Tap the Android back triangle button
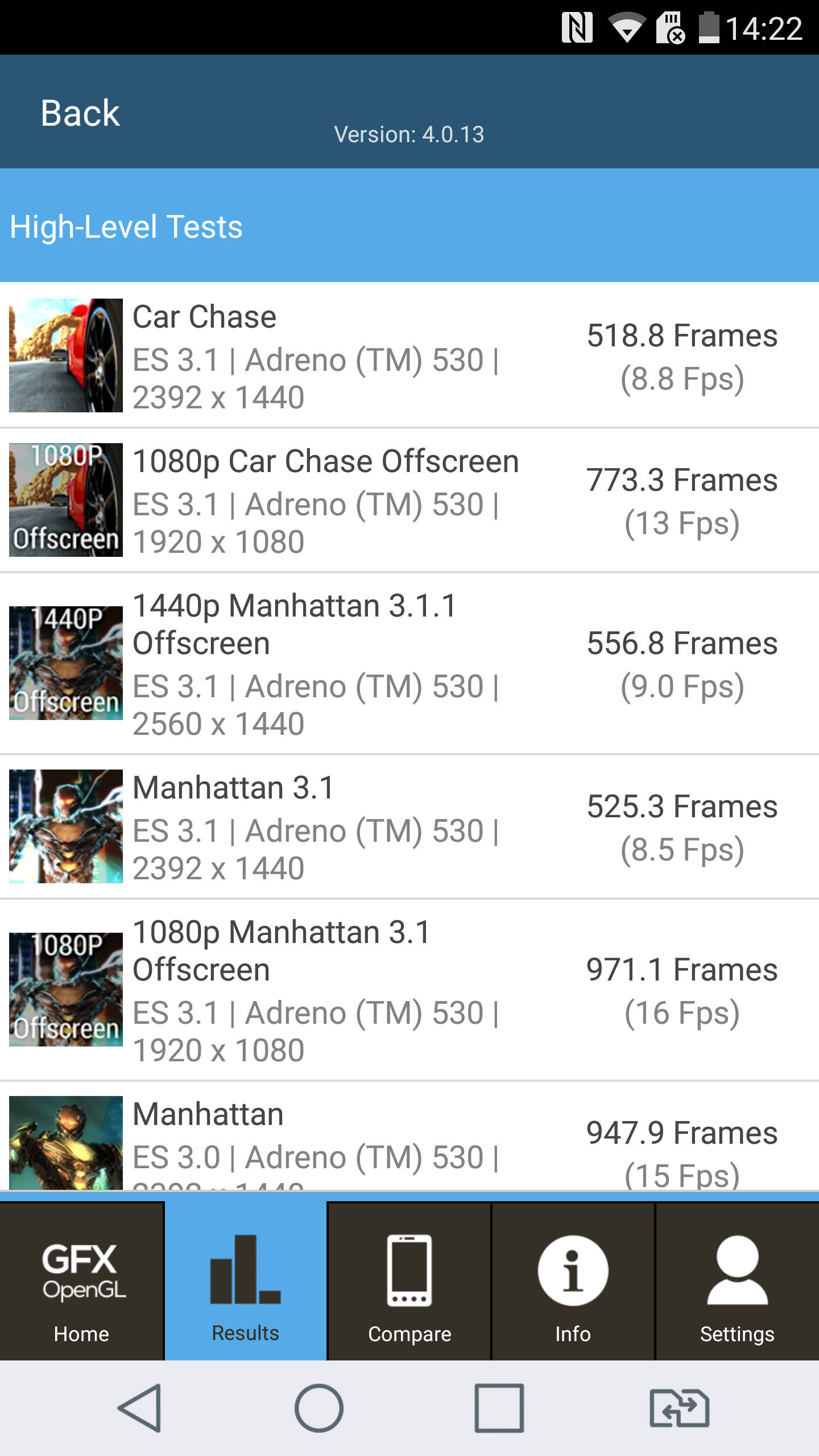This screenshot has height=1456, width=819. tap(139, 1408)
